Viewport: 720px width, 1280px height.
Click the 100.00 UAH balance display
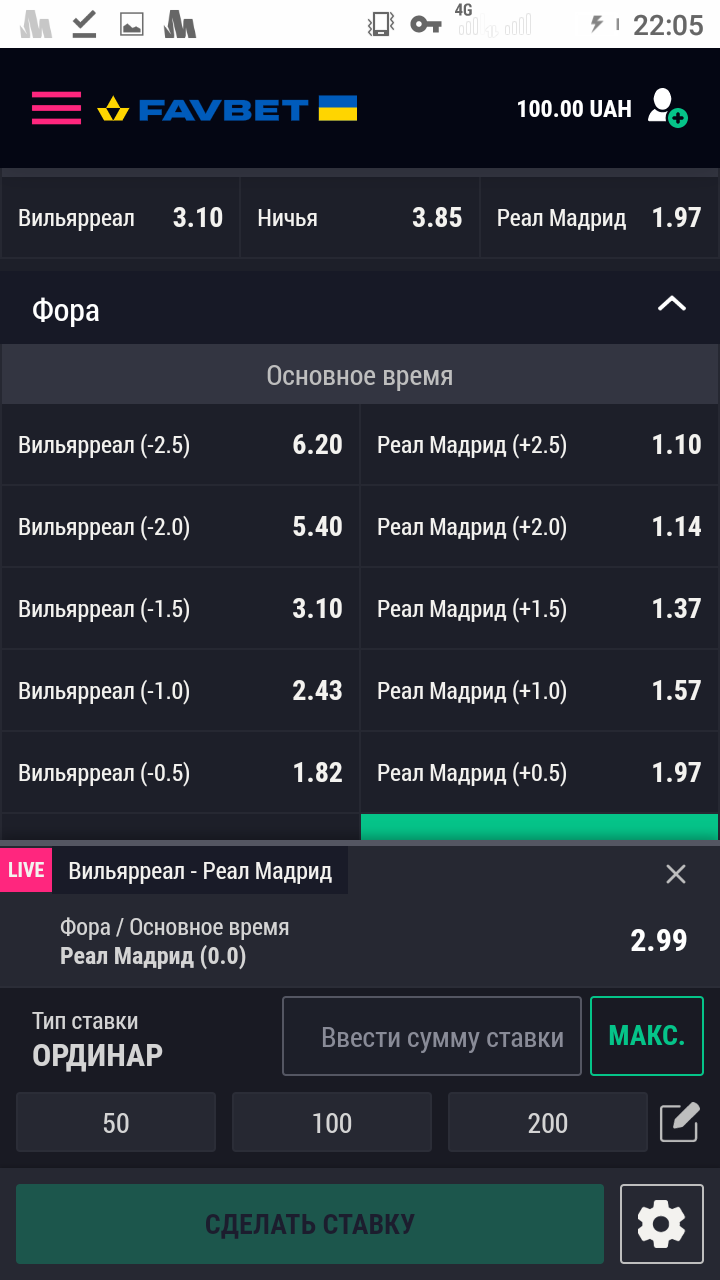click(574, 108)
